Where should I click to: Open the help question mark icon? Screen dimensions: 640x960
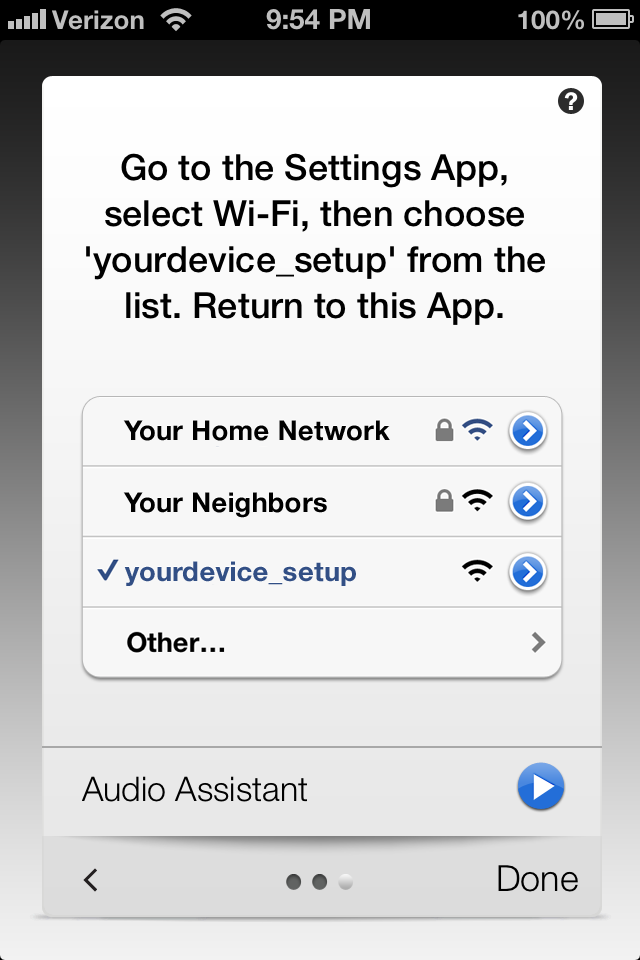coord(570,101)
